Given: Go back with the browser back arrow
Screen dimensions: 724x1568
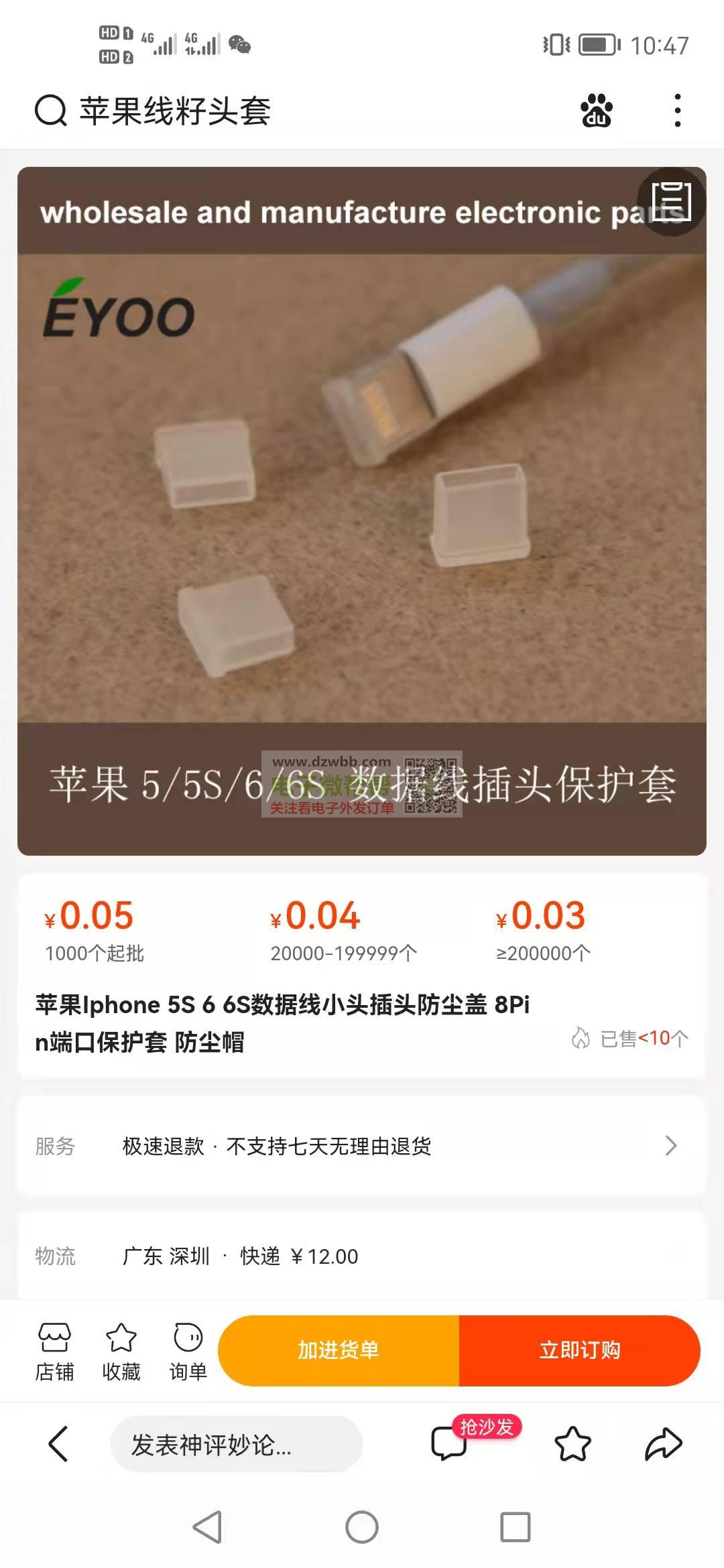Looking at the screenshot, I should click(x=58, y=1443).
